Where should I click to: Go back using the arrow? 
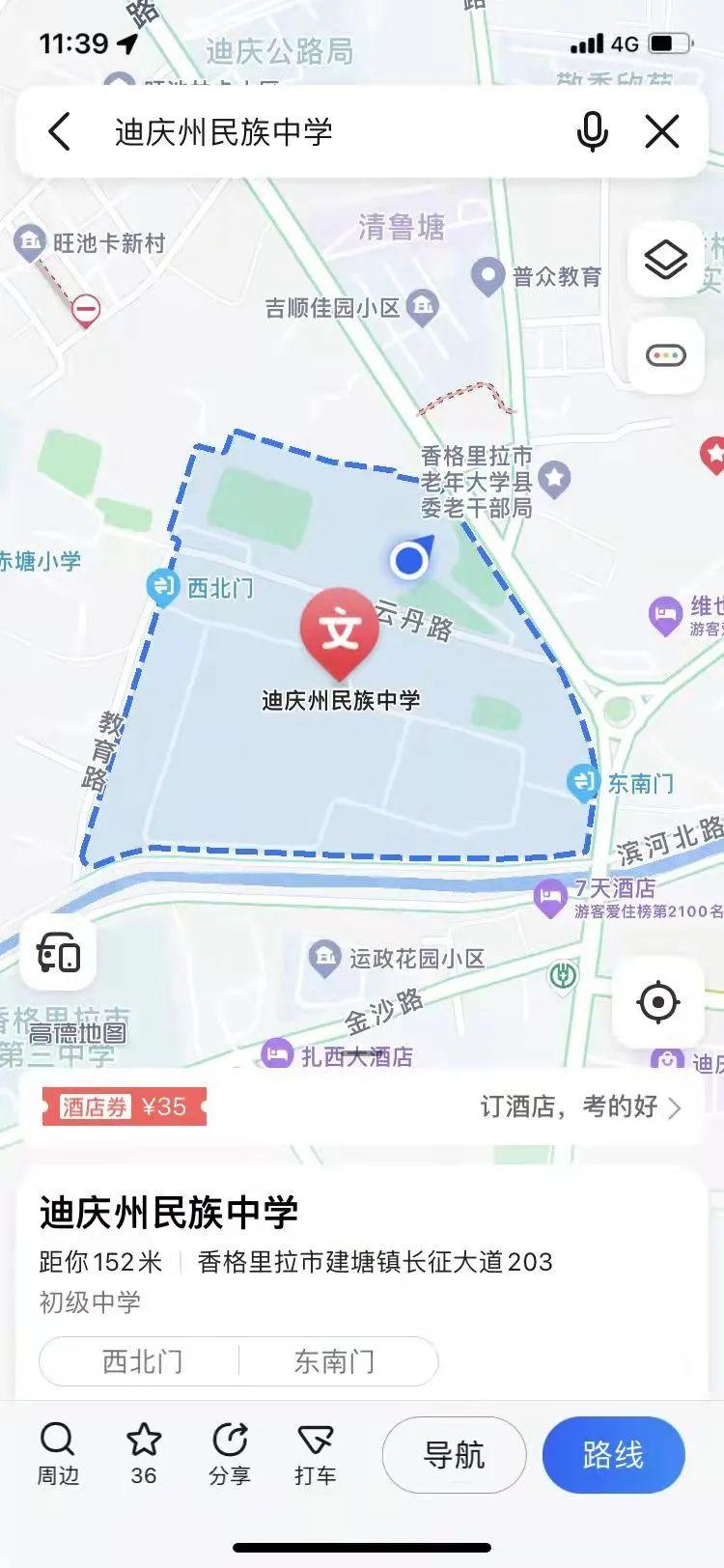(60, 131)
